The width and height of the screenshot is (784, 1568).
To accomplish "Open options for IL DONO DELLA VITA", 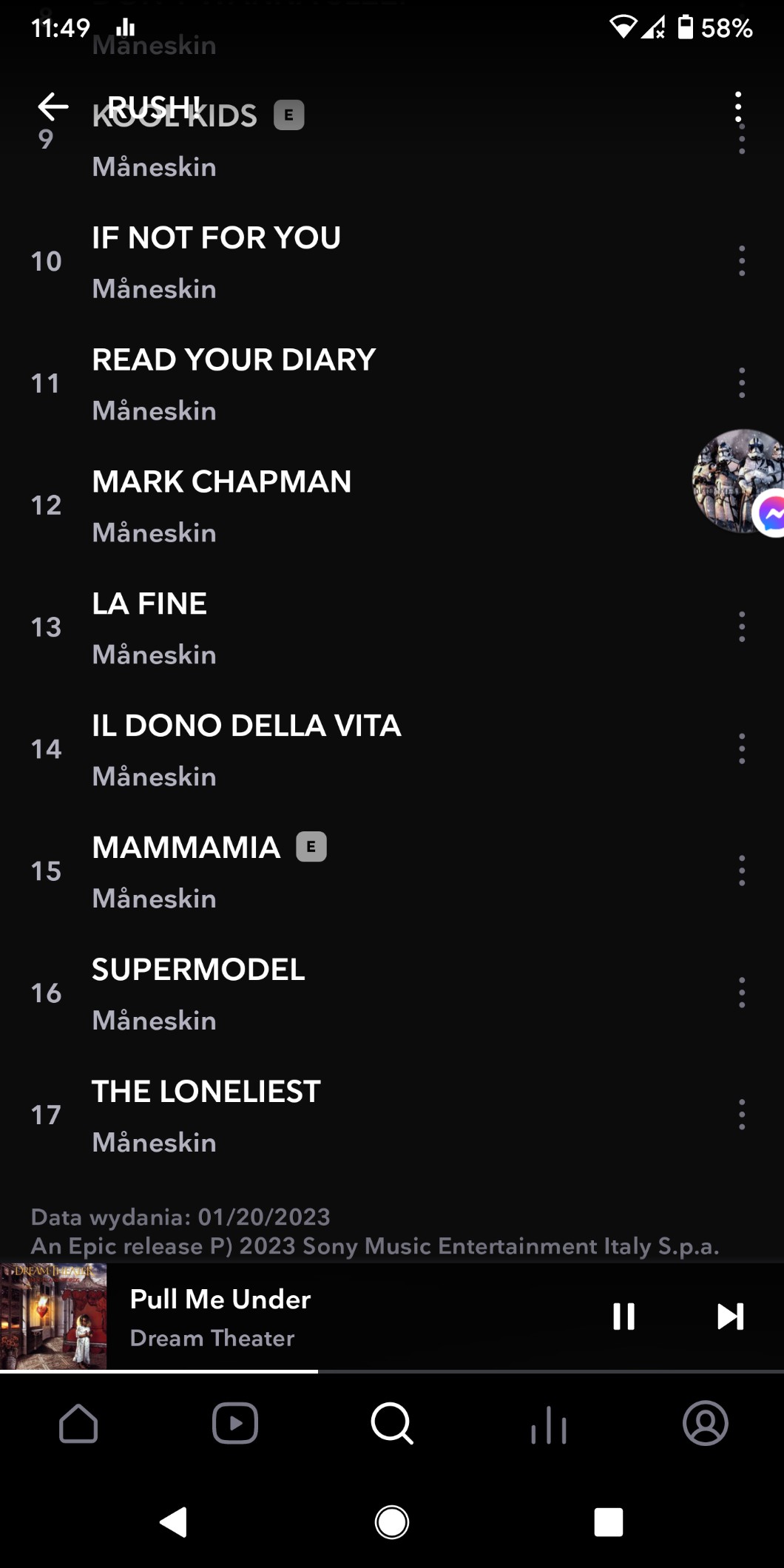I will (741, 749).
